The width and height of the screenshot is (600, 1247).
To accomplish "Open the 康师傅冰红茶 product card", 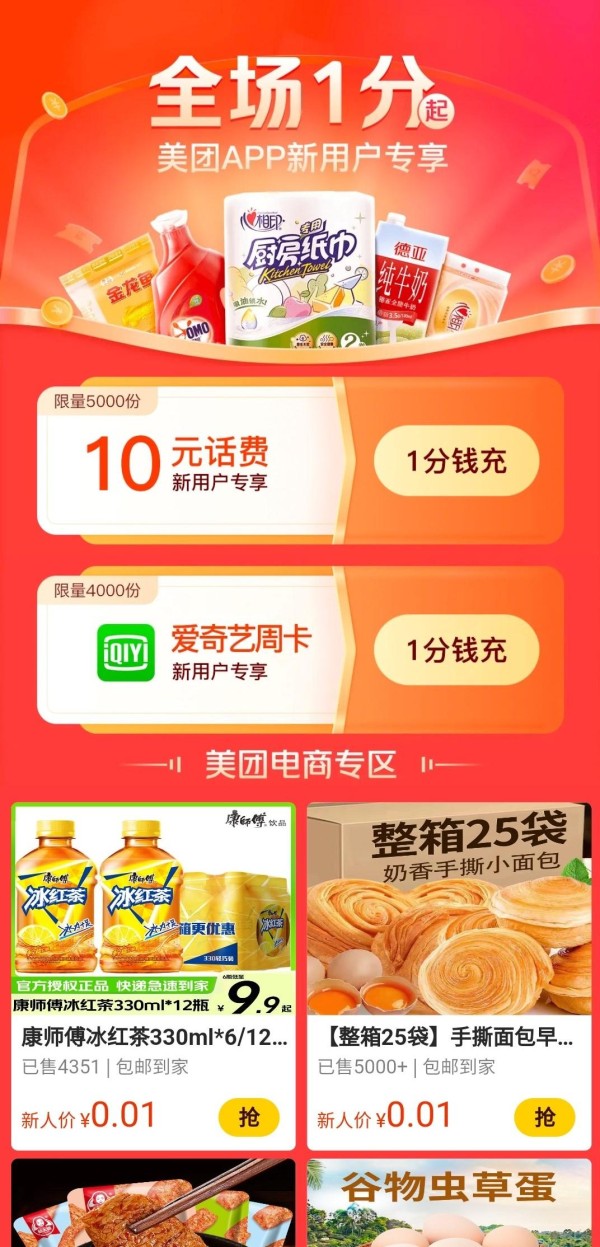I will coord(153,976).
